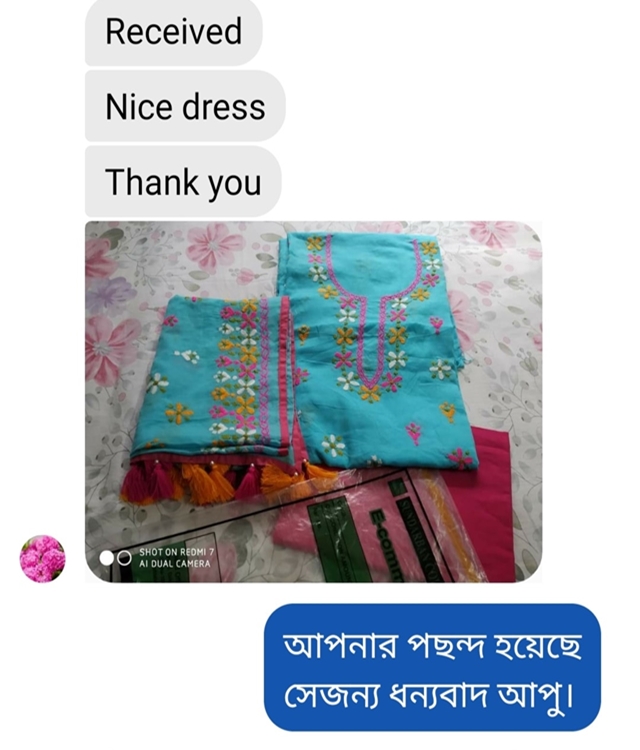Open the sender's flower profile picture
Viewport: 640px width, 750px height.
click(43, 558)
